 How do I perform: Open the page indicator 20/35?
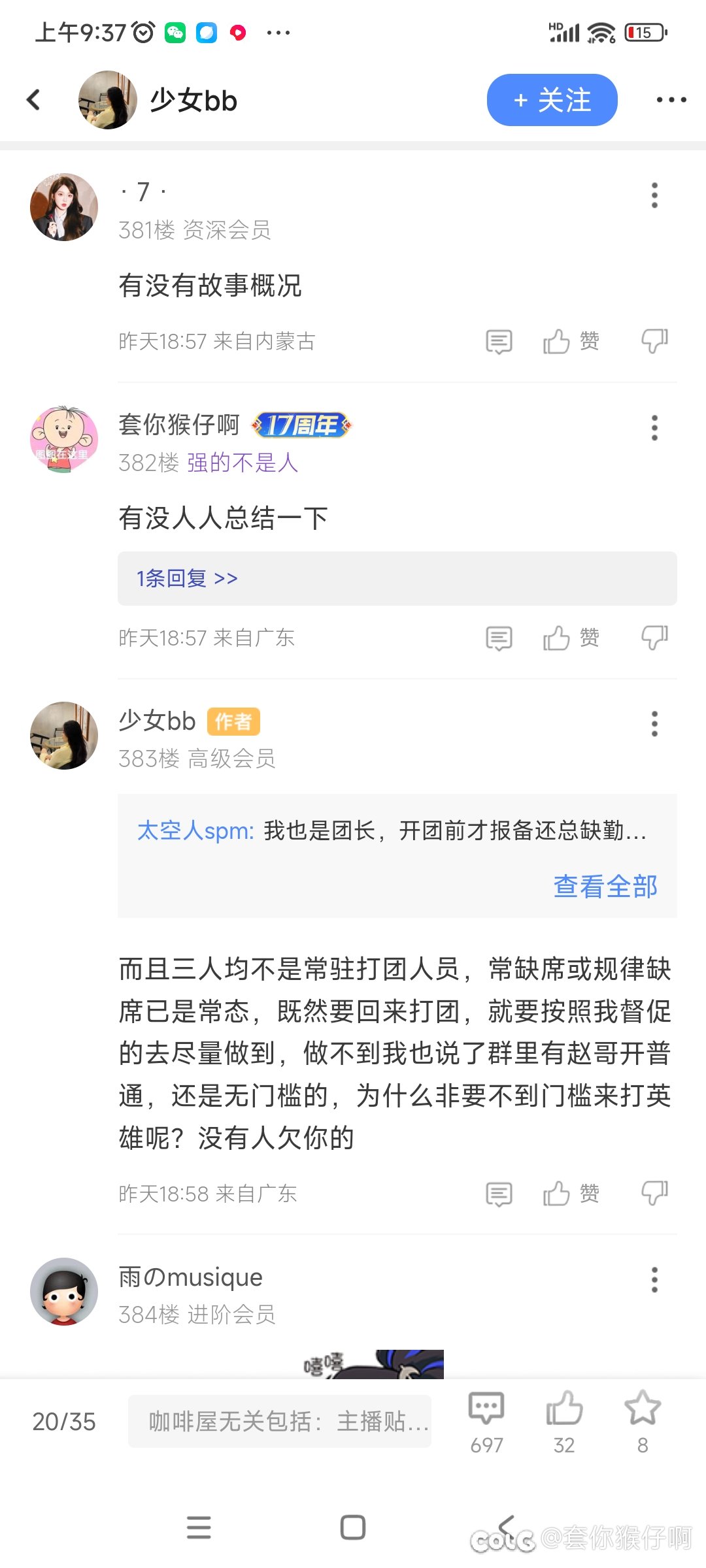64,1422
